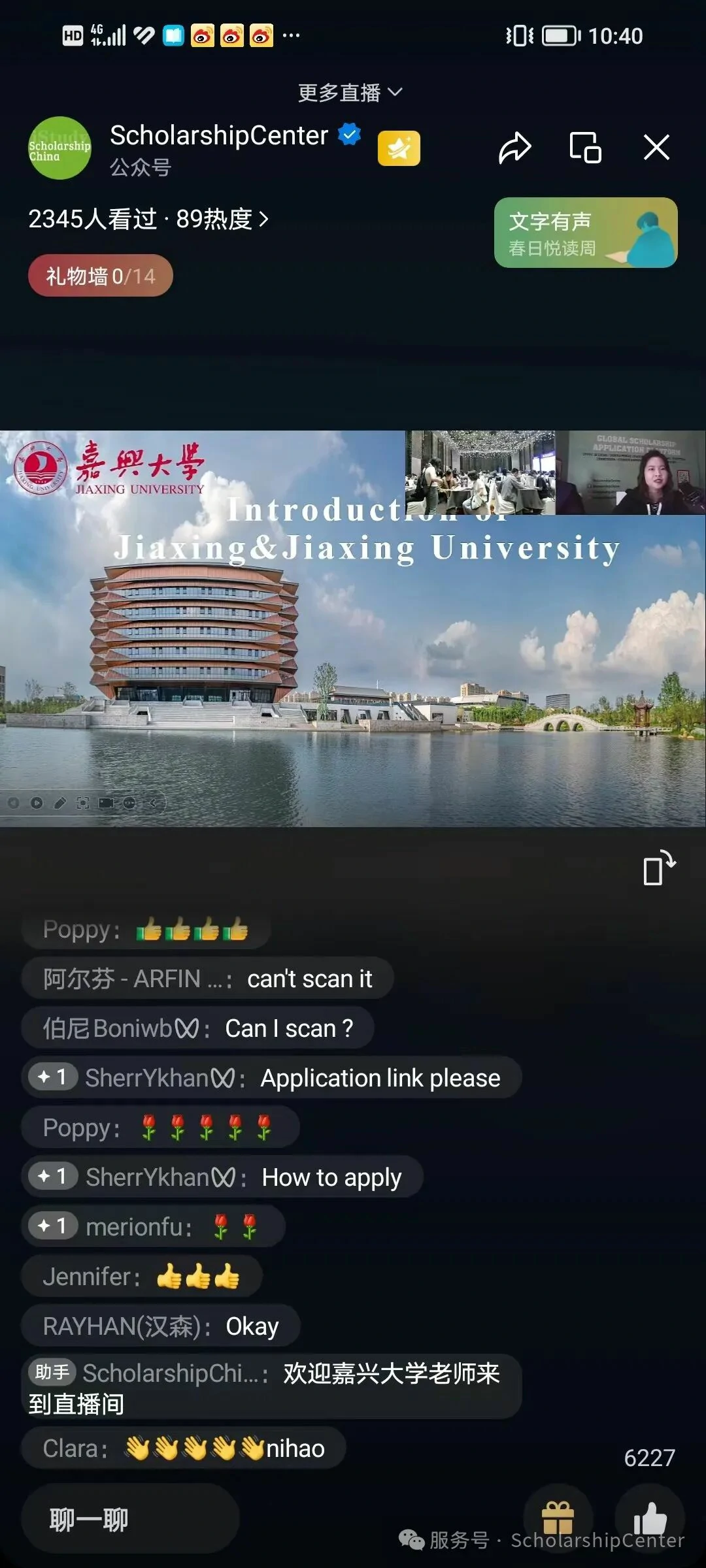Tap the +1 on 'Application link please'
Viewport: 706px width, 1568px height.
tap(53, 1077)
